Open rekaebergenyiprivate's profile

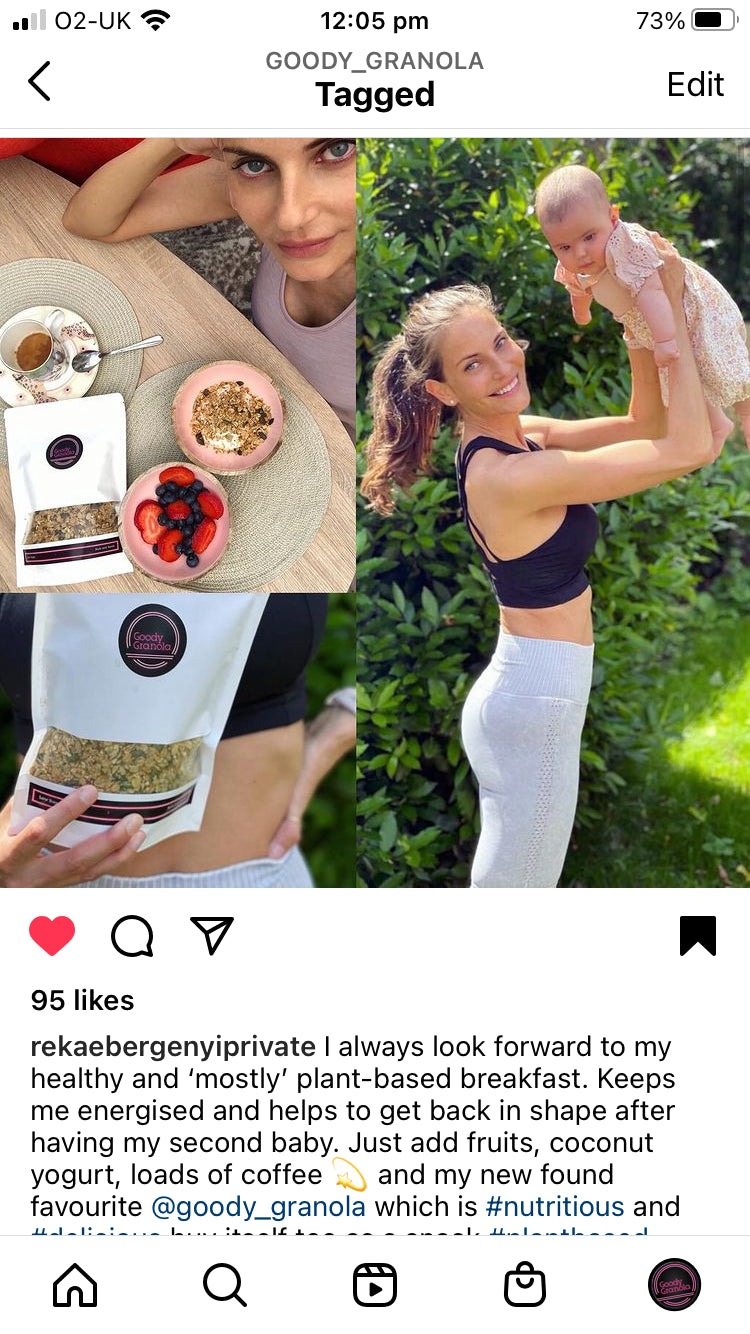(173, 1047)
